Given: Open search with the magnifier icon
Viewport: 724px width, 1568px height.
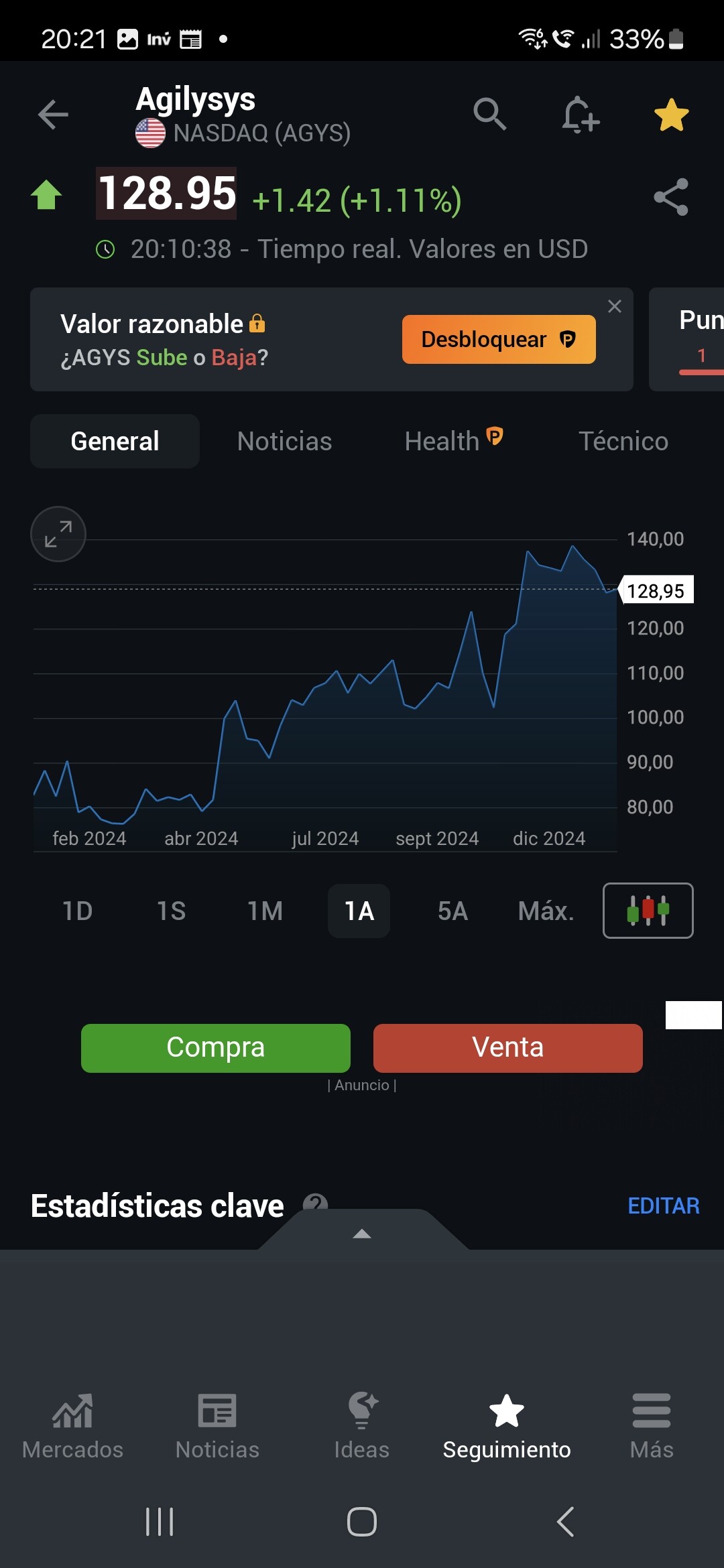Looking at the screenshot, I should 489,114.
